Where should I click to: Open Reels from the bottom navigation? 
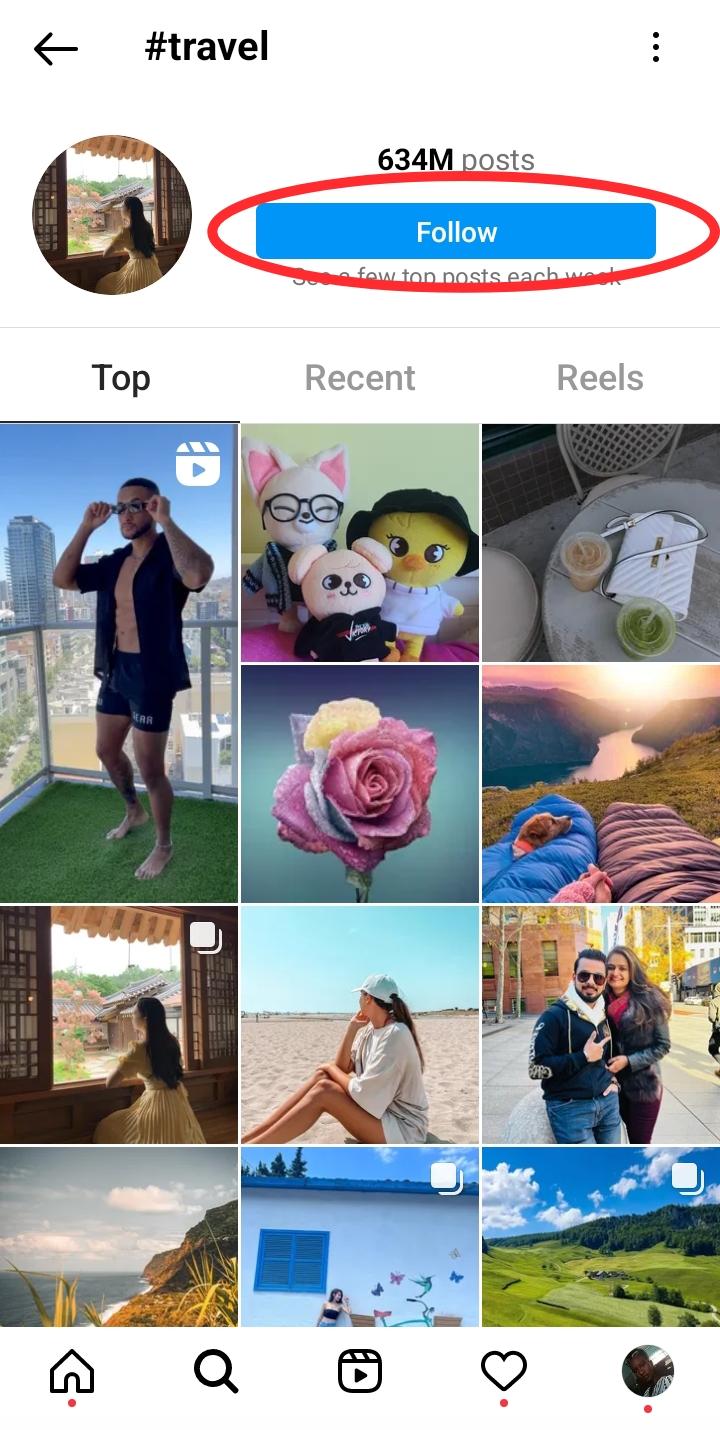(x=360, y=1372)
